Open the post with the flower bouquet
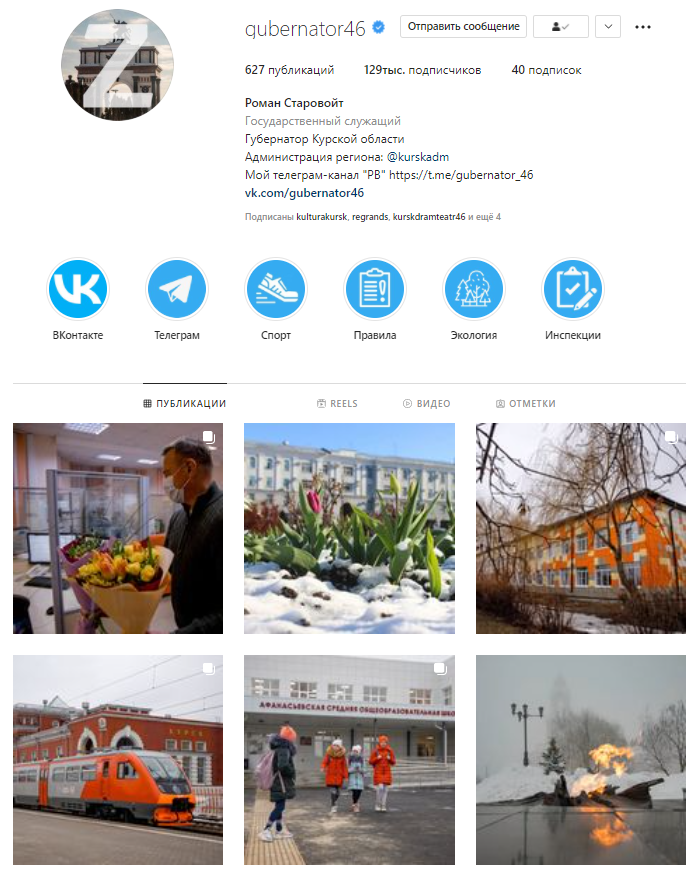692x878 pixels. 118,528
